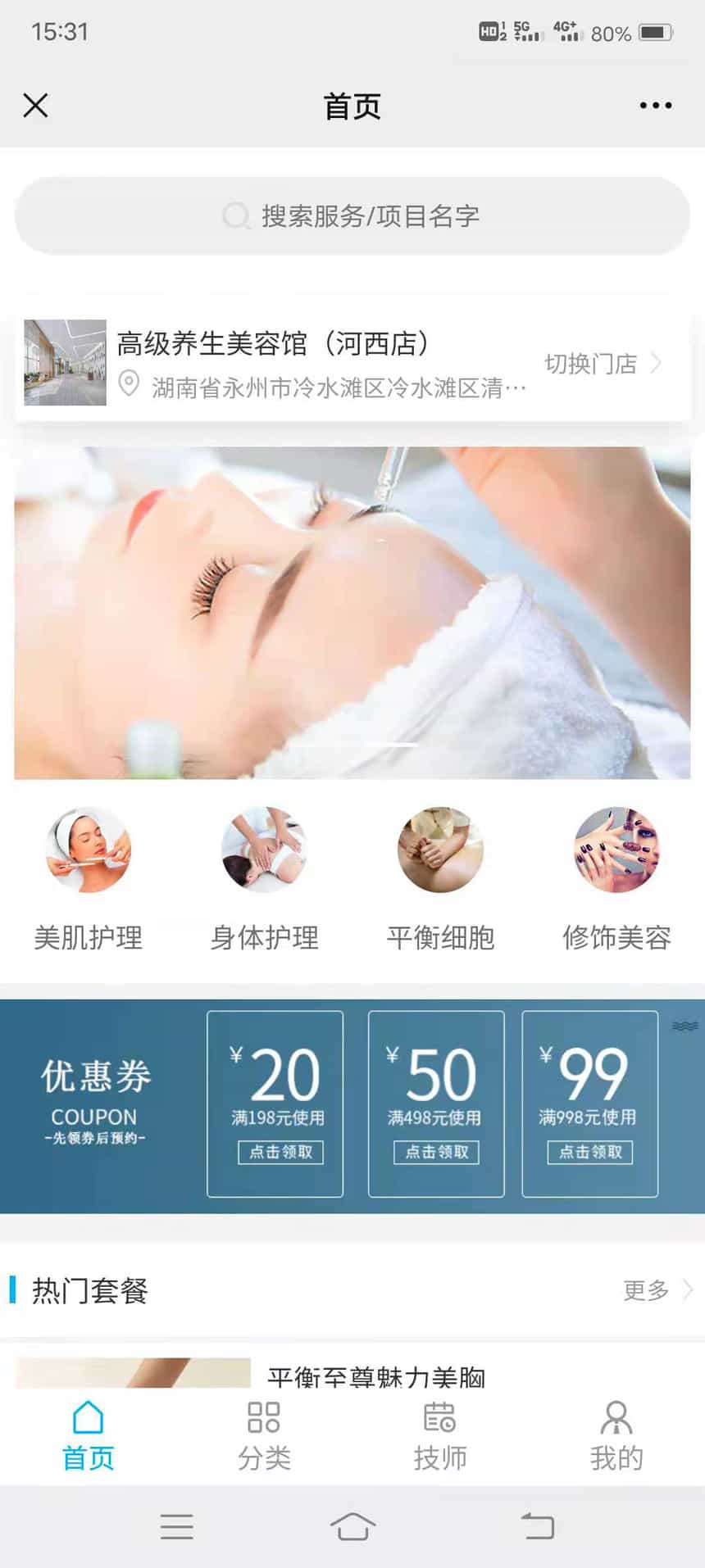
Task: View more 热门套餐 packages
Action: (x=657, y=1290)
